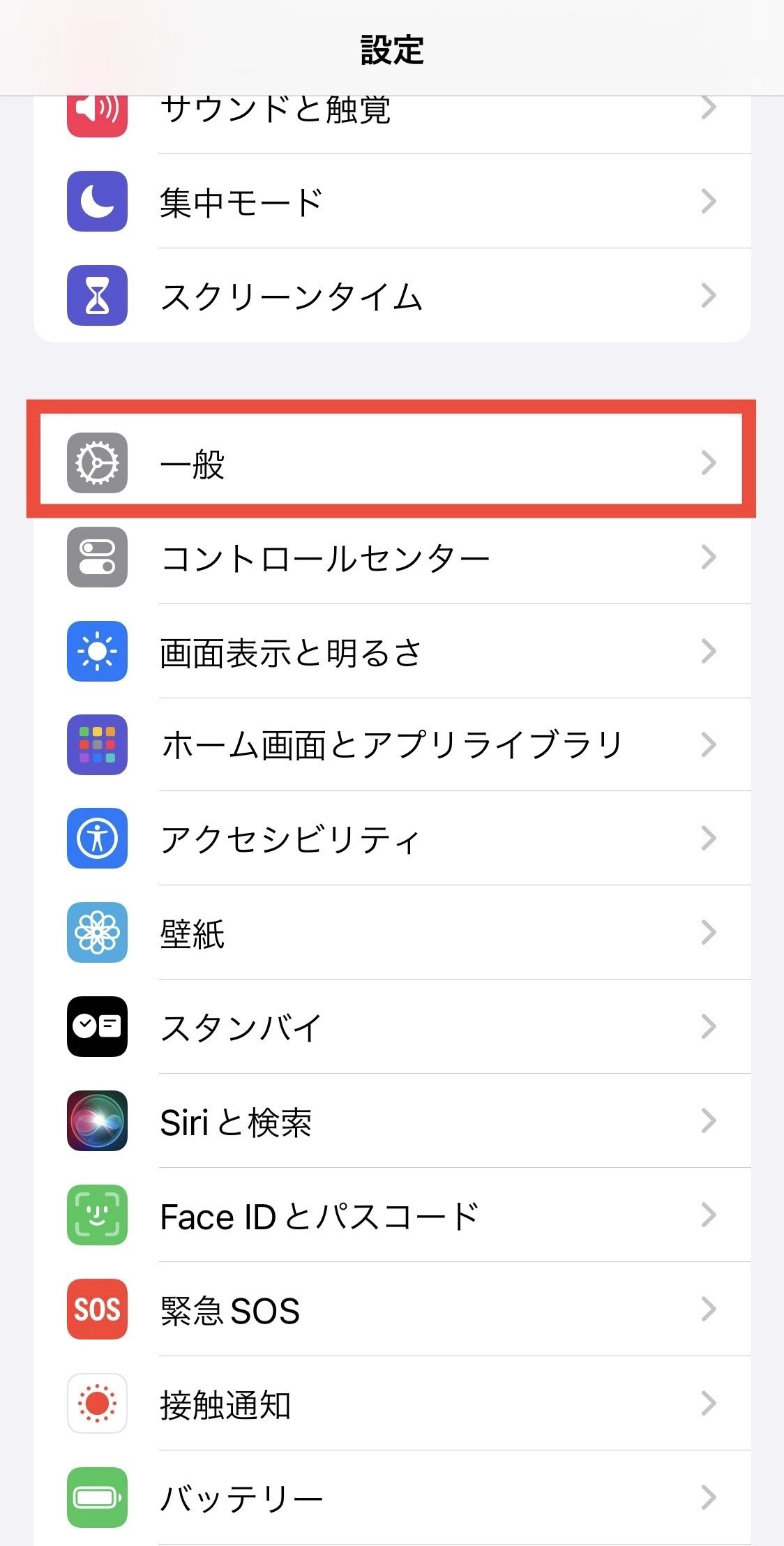
Task: Open the ホーム画面とアプリライブラリ settings
Action: click(x=391, y=745)
